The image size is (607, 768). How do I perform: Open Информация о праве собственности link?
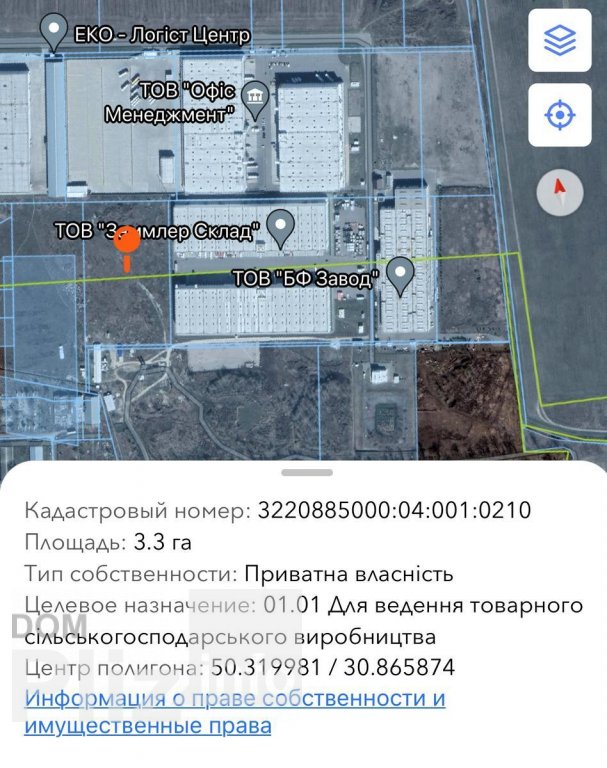click(x=235, y=711)
